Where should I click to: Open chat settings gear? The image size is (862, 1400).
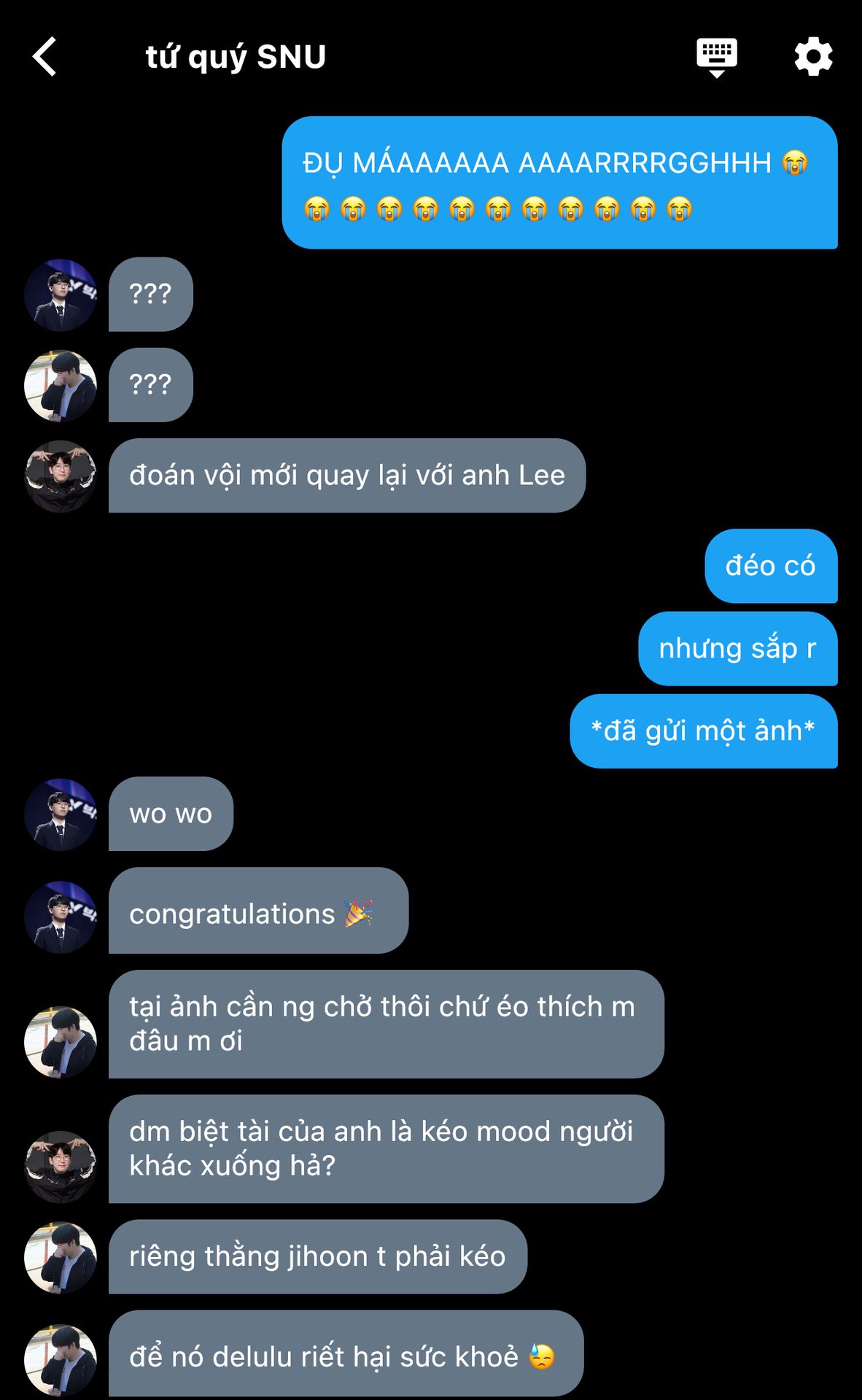pyautogui.click(x=813, y=57)
